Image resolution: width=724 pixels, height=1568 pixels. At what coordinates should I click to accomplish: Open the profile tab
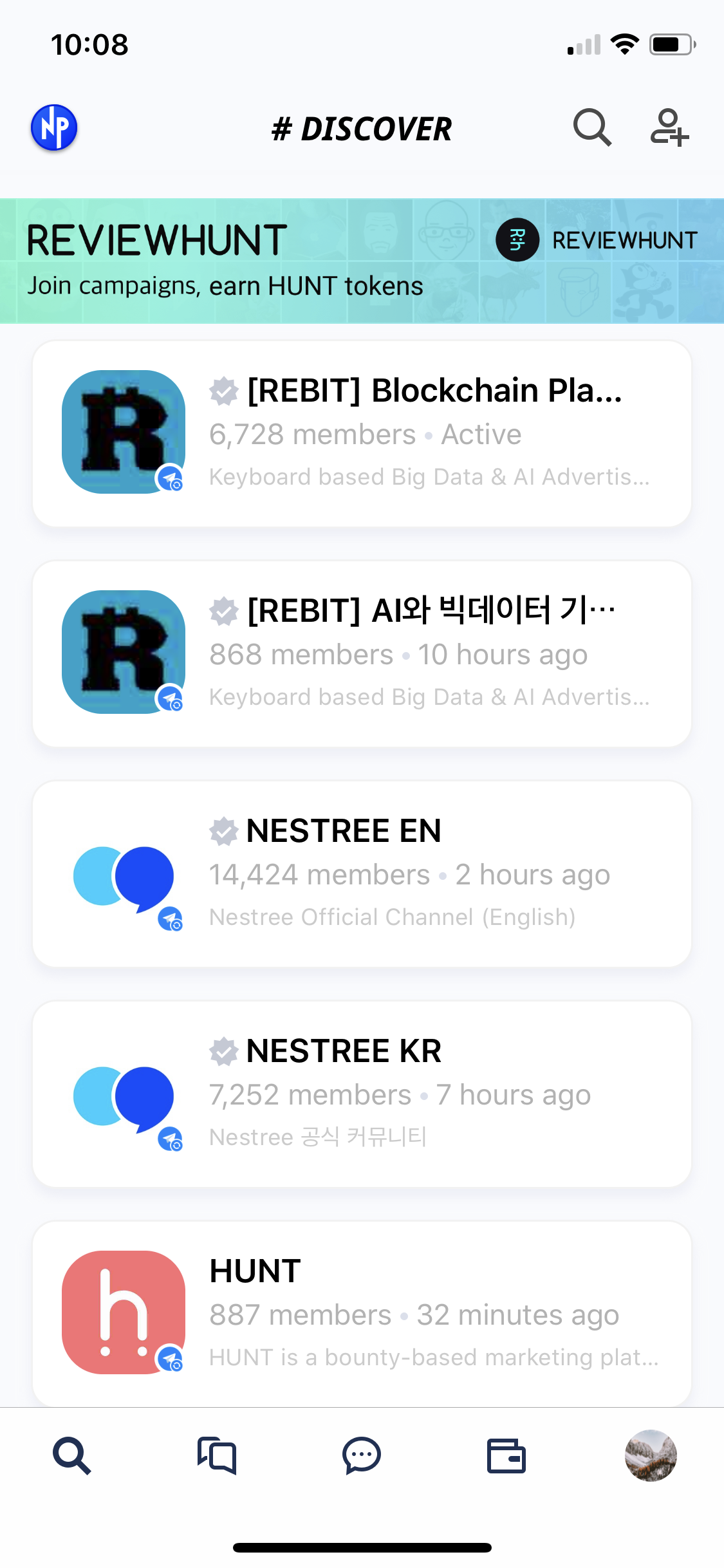(651, 1455)
